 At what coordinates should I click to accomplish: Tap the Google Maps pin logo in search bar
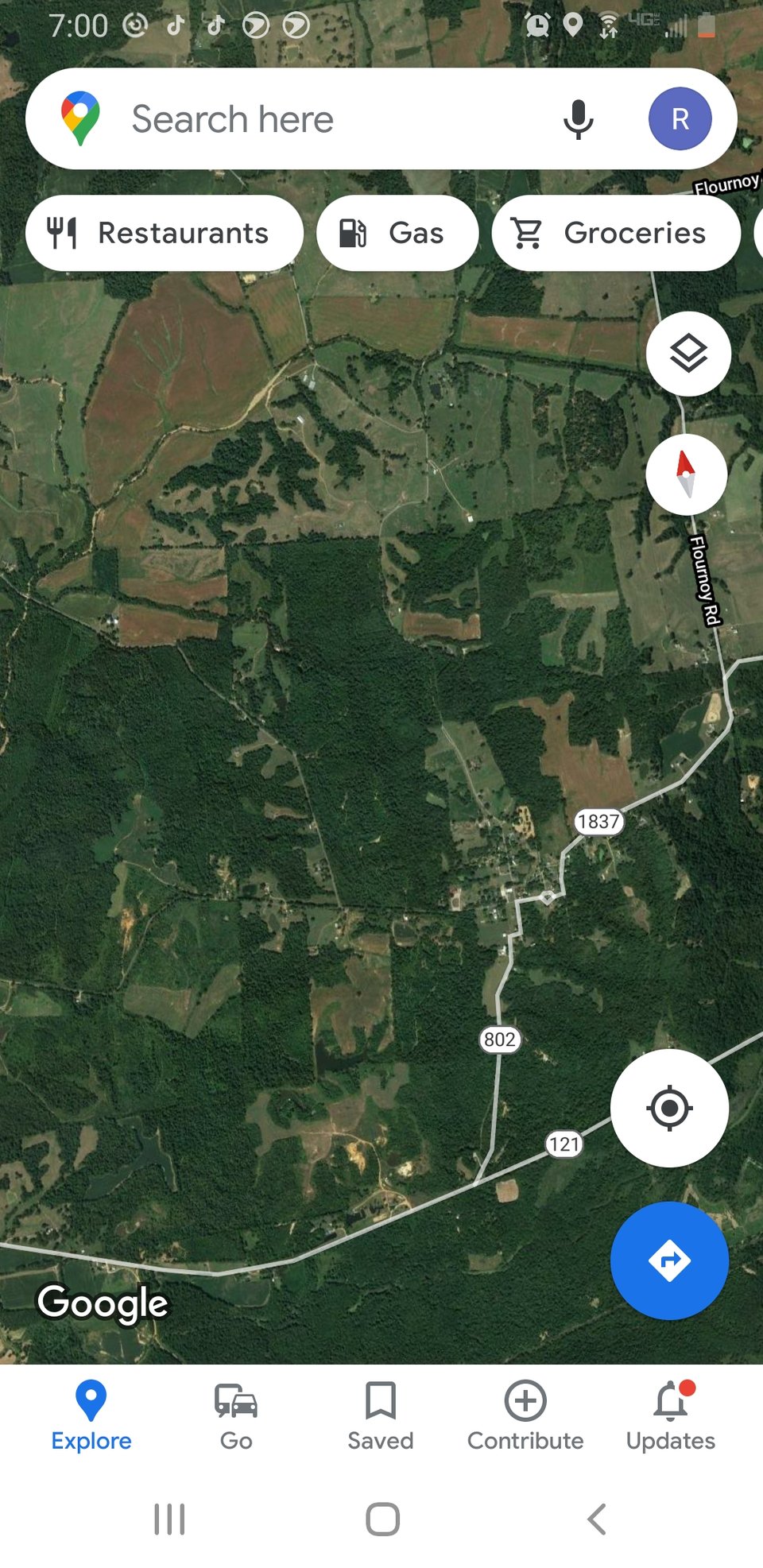point(80,117)
